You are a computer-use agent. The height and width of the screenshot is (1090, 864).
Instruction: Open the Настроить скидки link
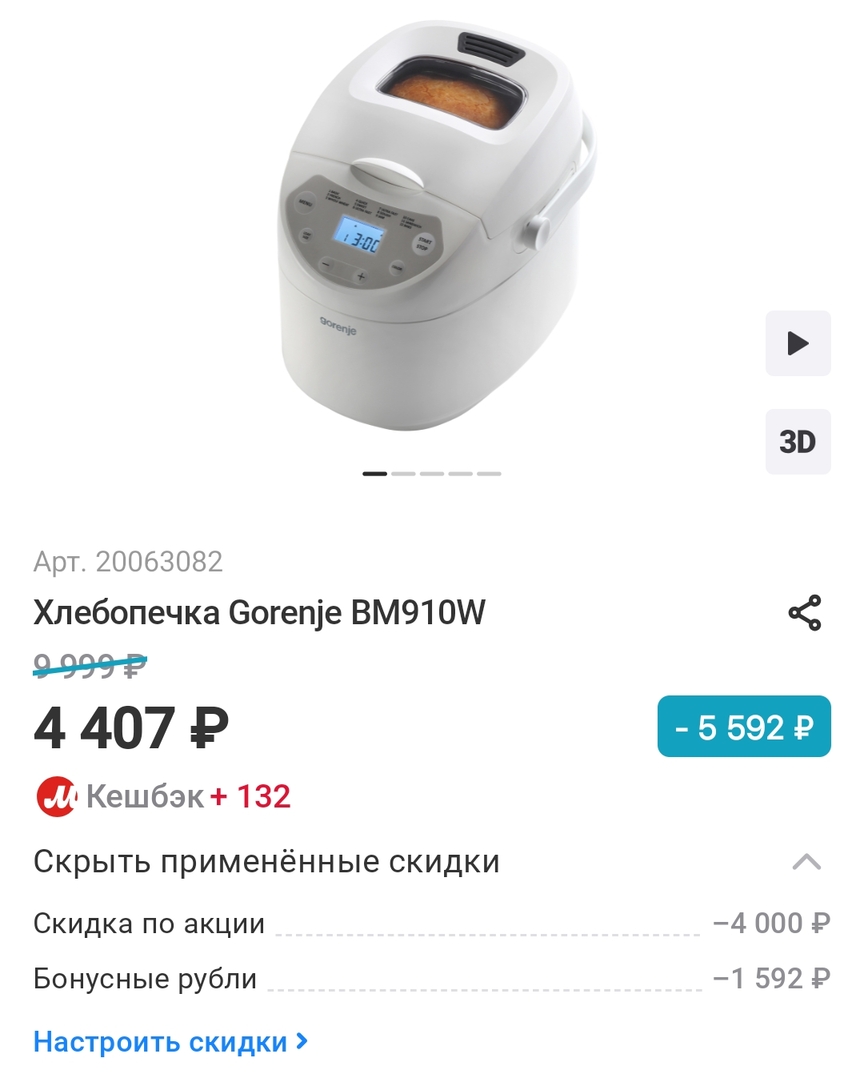pyautogui.click(x=160, y=1042)
